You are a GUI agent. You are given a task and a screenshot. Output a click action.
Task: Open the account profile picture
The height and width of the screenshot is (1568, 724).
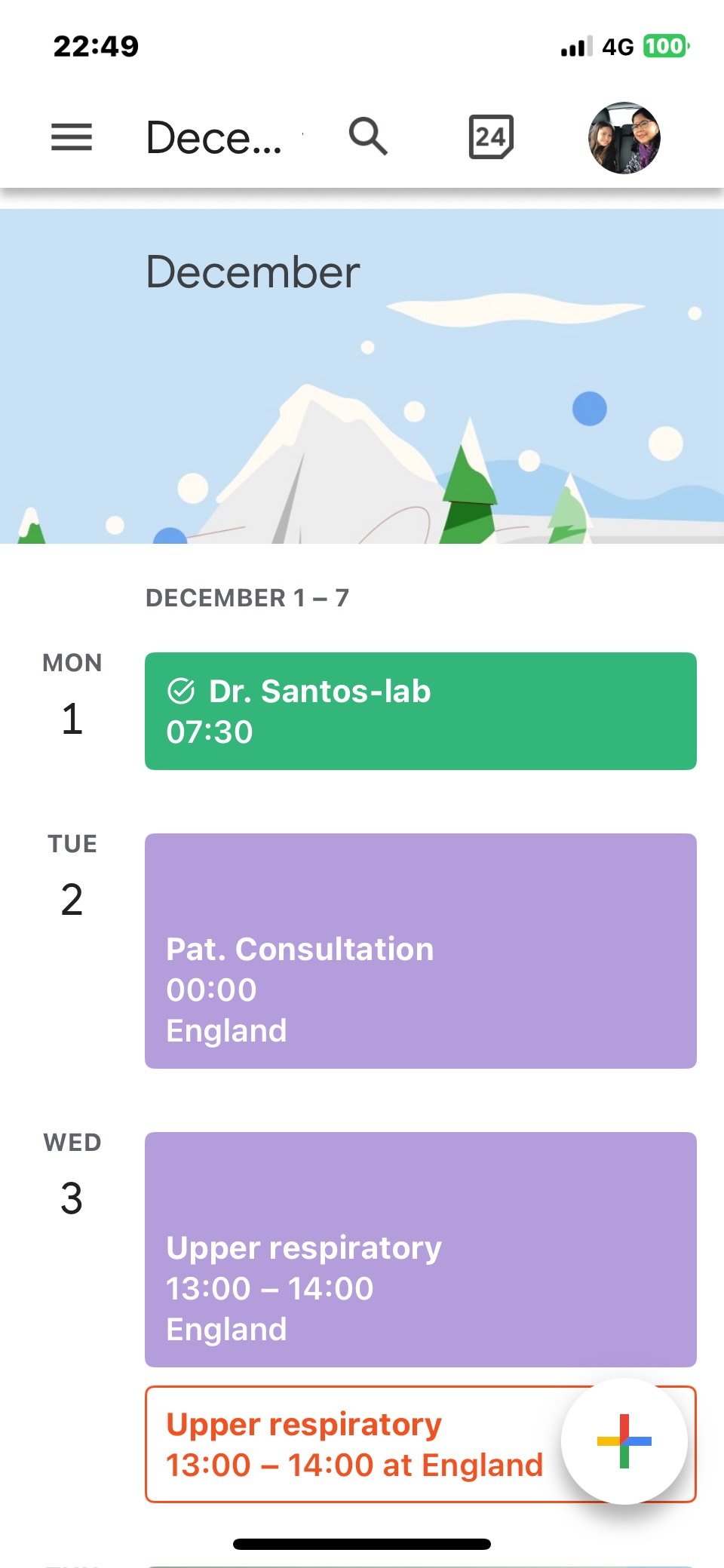[x=624, y=138]
